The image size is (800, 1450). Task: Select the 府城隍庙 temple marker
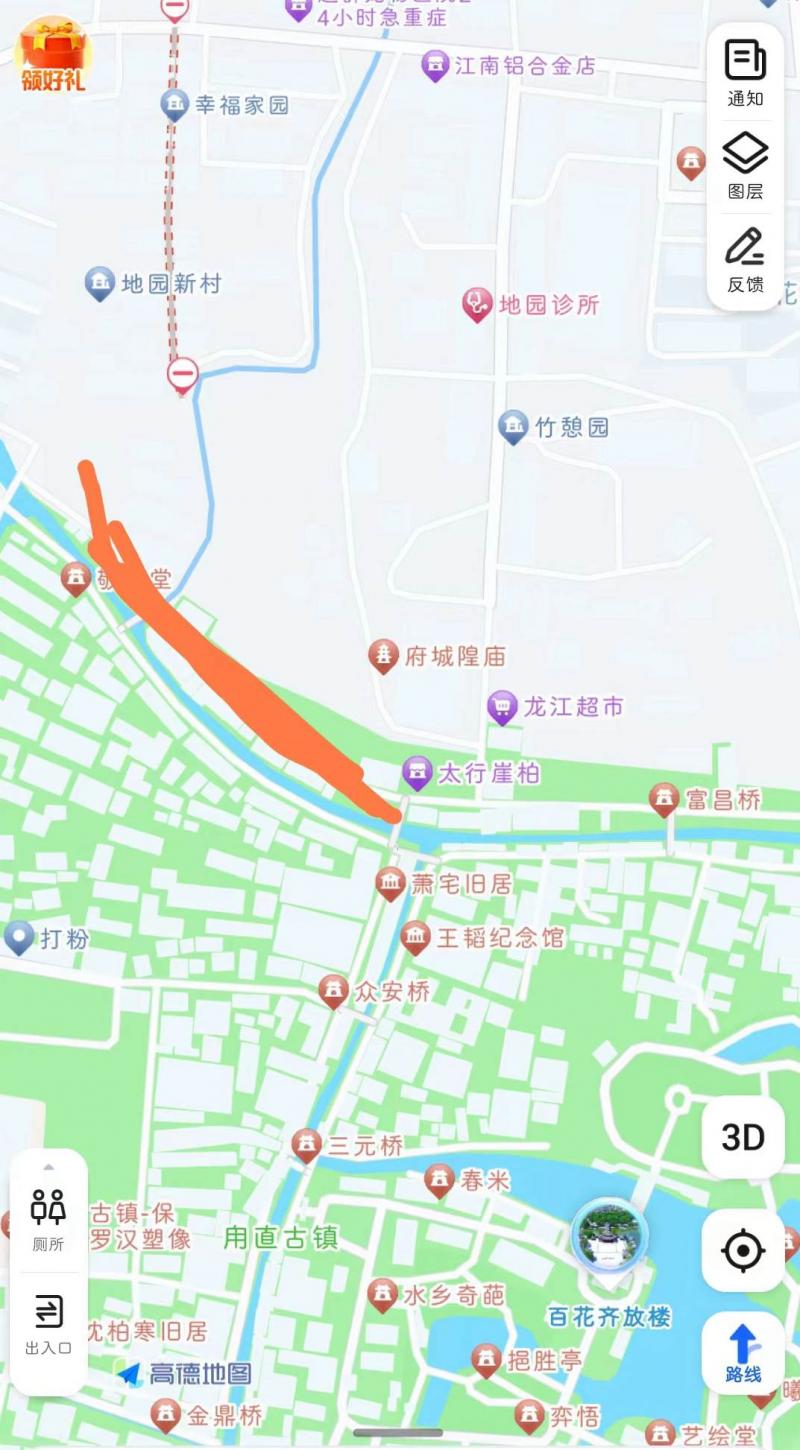click(383, 655)
